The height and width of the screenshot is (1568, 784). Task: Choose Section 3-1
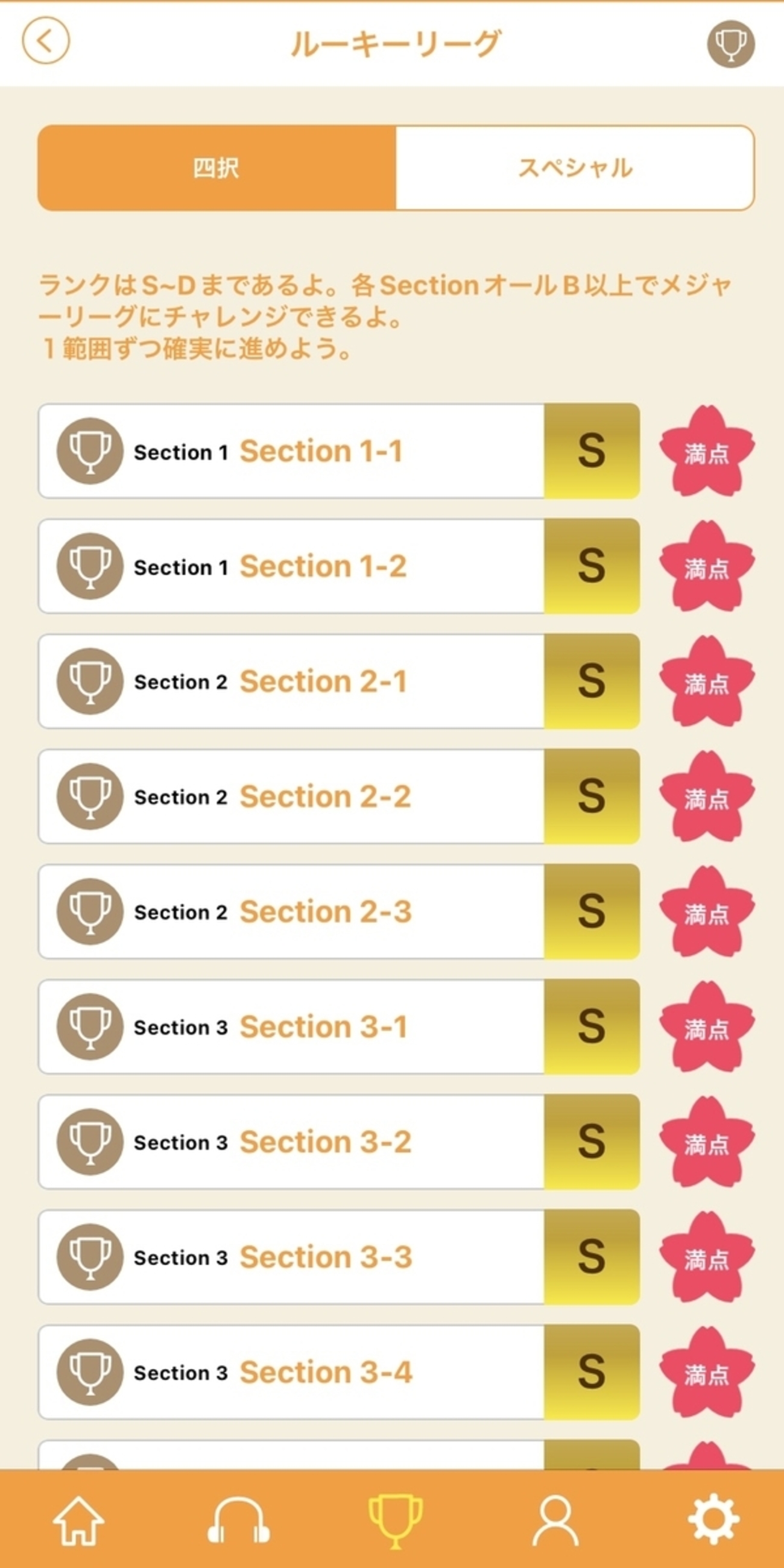323,1026
